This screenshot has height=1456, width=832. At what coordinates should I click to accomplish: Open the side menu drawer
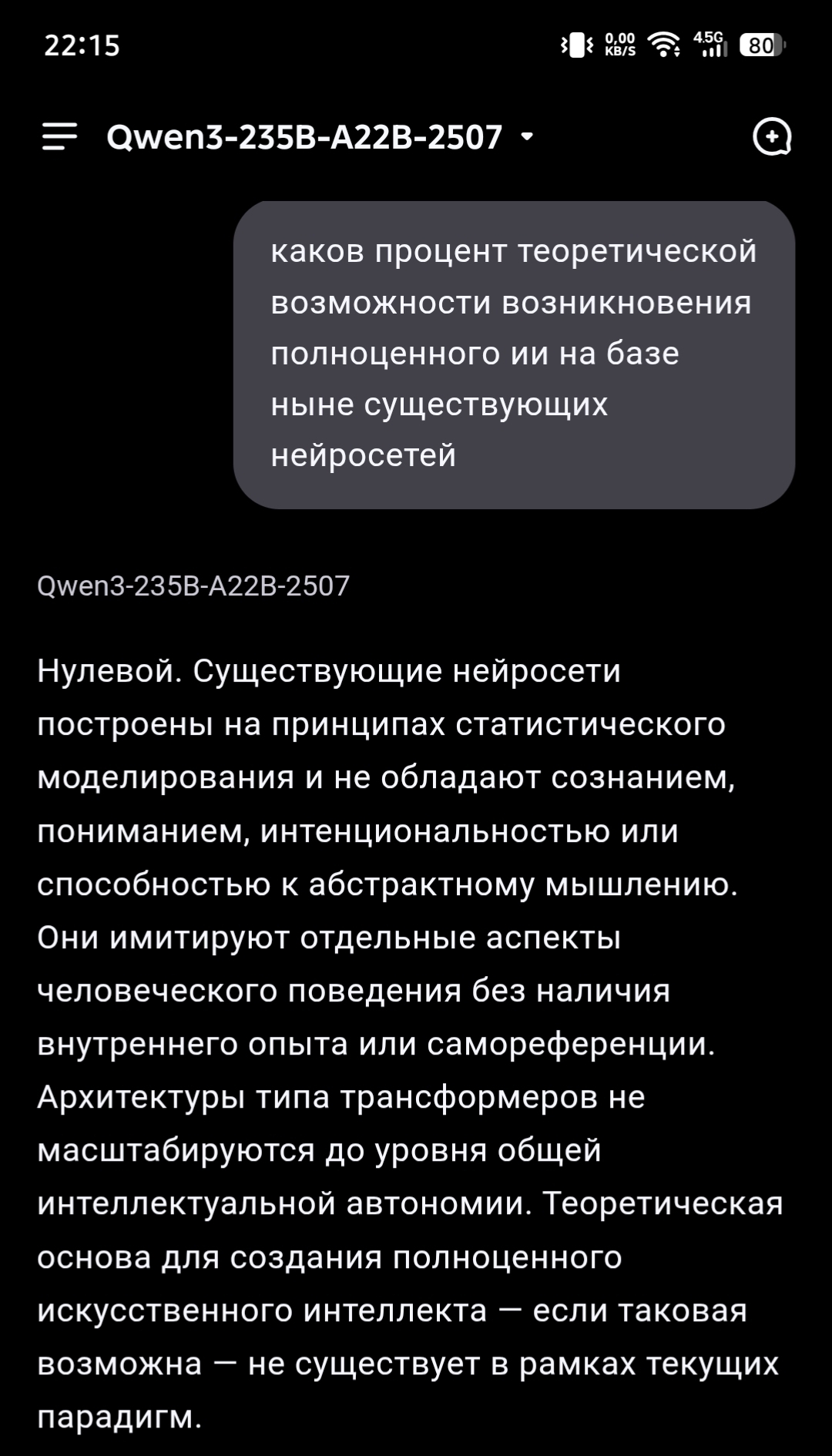[x=60, y=136]
